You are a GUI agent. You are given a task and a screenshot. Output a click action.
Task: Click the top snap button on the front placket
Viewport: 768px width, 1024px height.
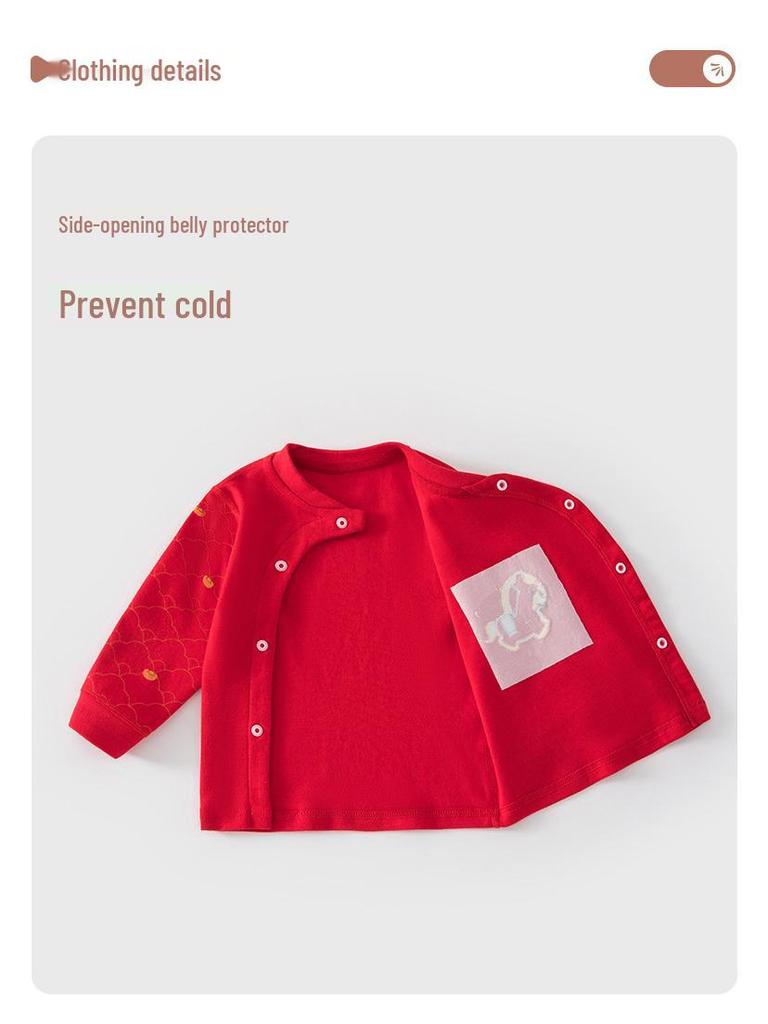pos(341,523)
